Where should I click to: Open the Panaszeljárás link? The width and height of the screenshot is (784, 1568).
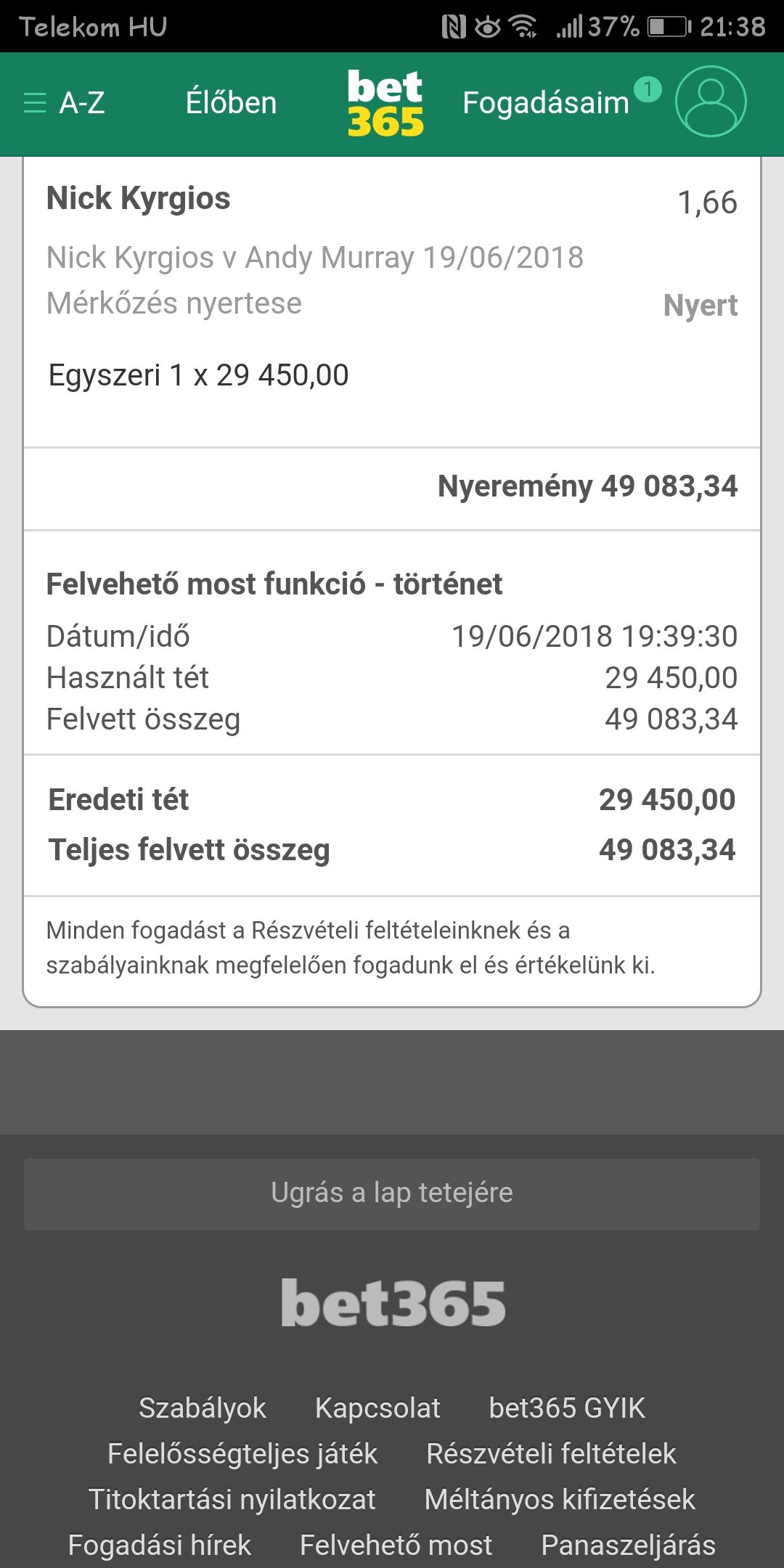[628, 1545]
